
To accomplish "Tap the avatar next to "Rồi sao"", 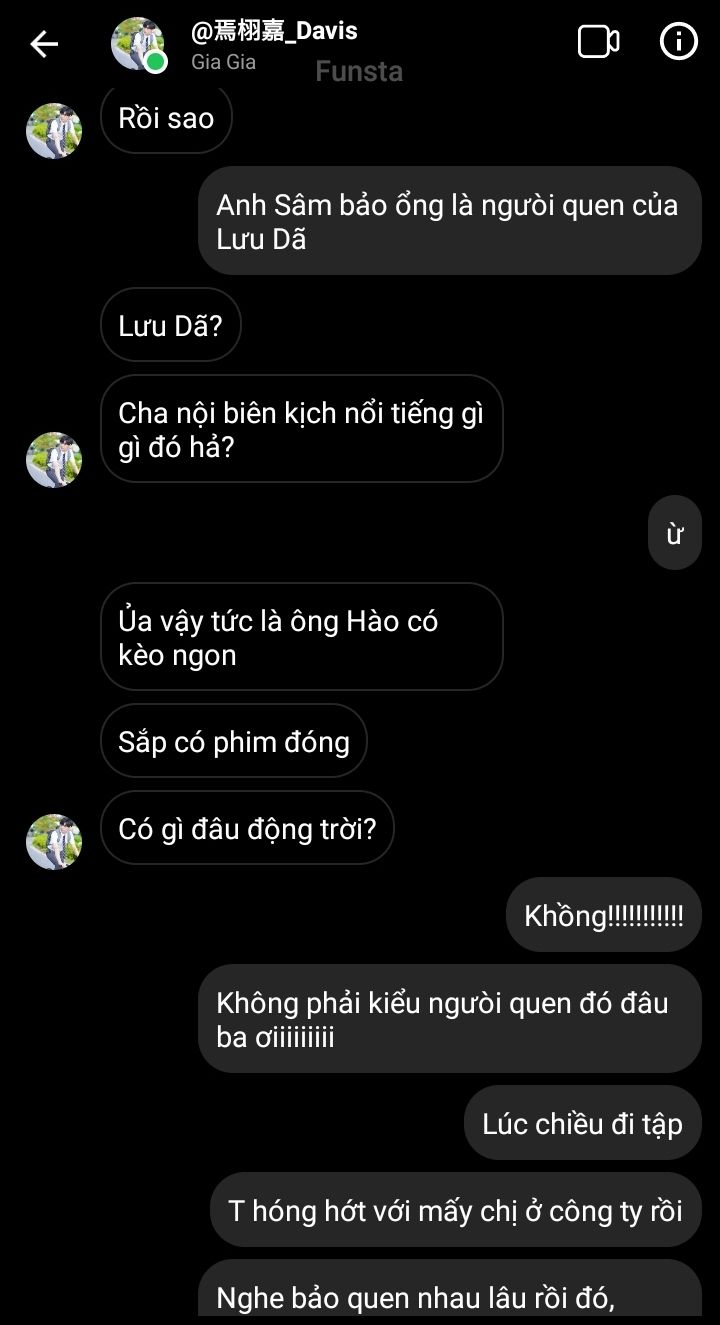I will pos(54,131).
